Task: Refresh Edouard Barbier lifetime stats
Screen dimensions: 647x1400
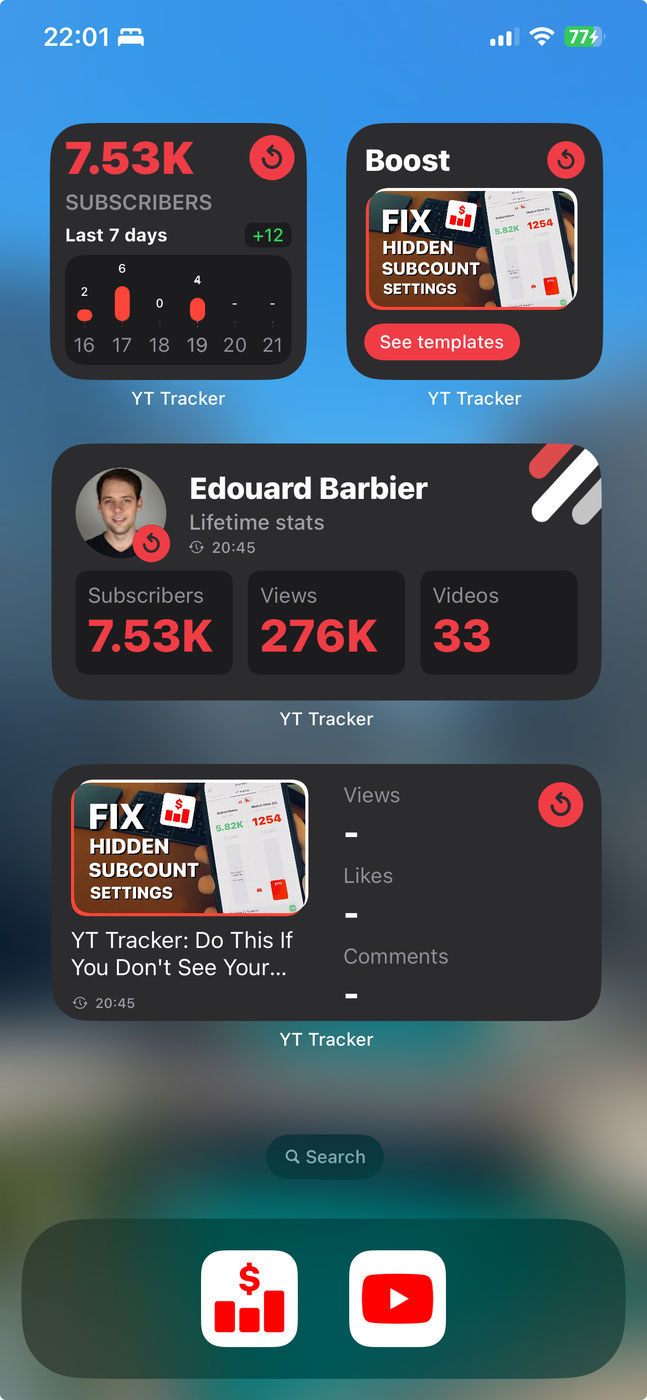Action: (x=152, y=543)
